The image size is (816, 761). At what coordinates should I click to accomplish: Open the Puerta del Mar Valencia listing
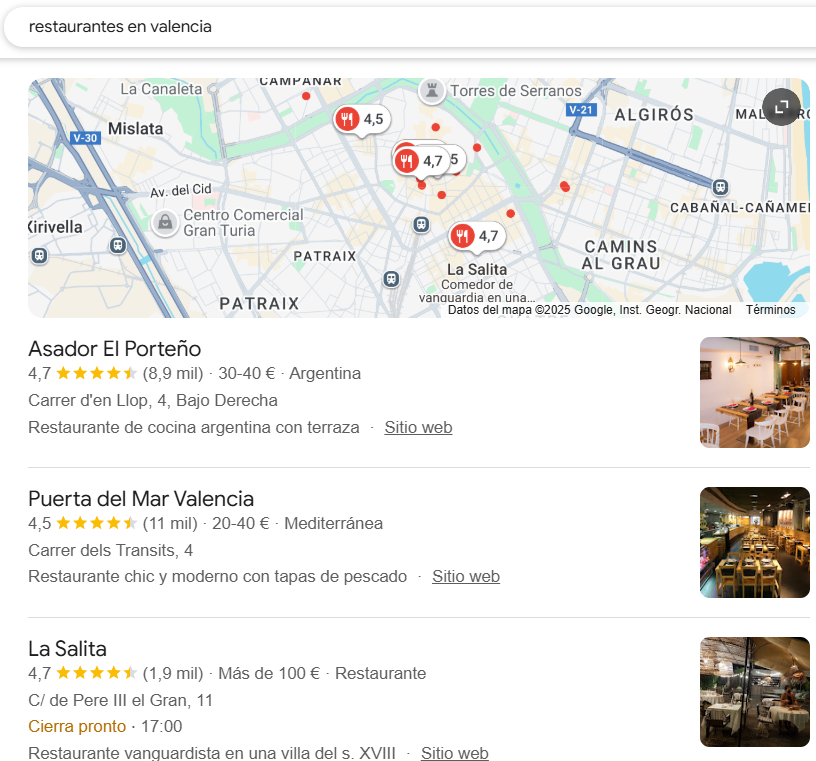[141, 499]
